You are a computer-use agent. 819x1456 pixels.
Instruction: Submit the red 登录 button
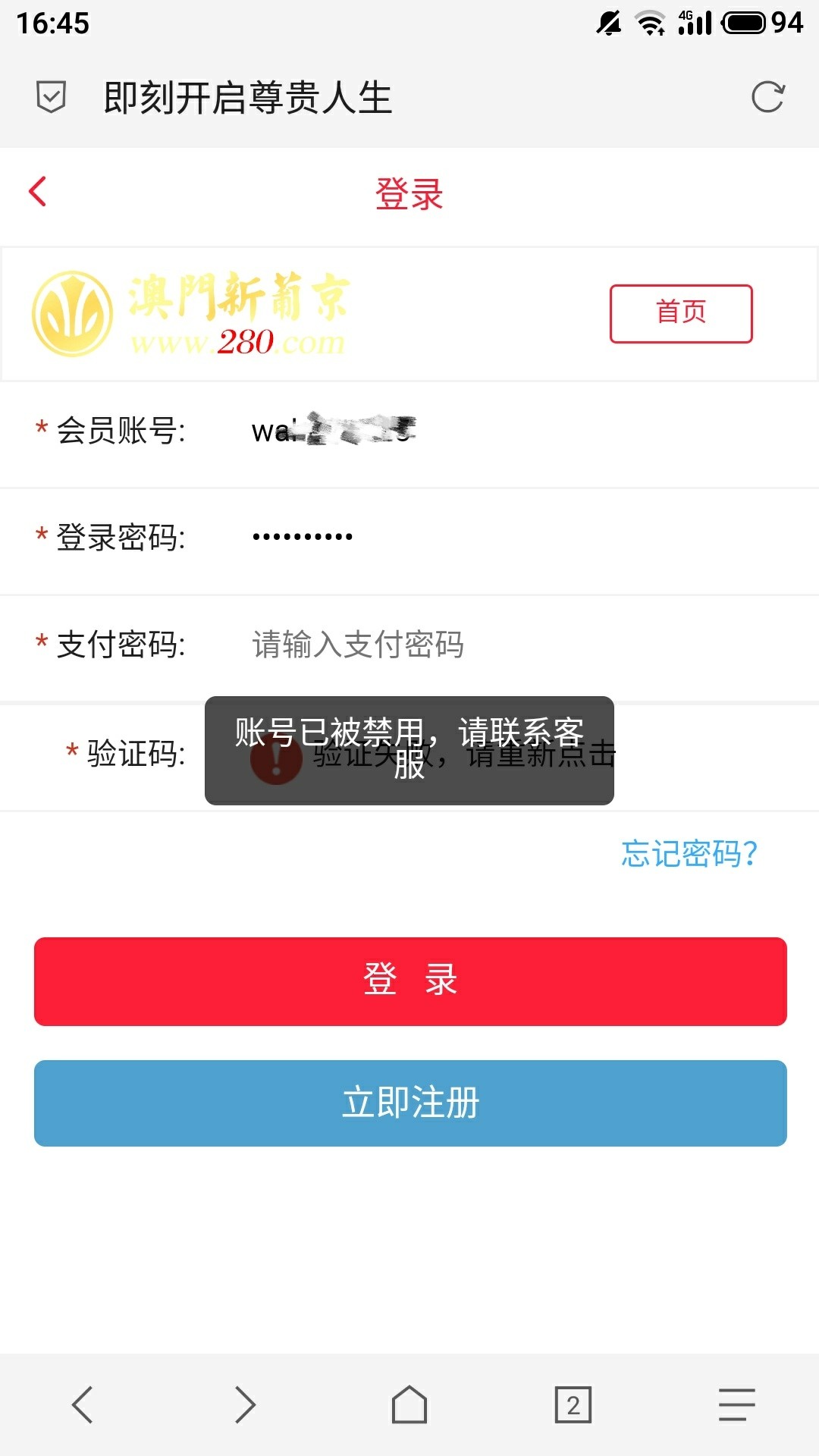pos(410,981)
